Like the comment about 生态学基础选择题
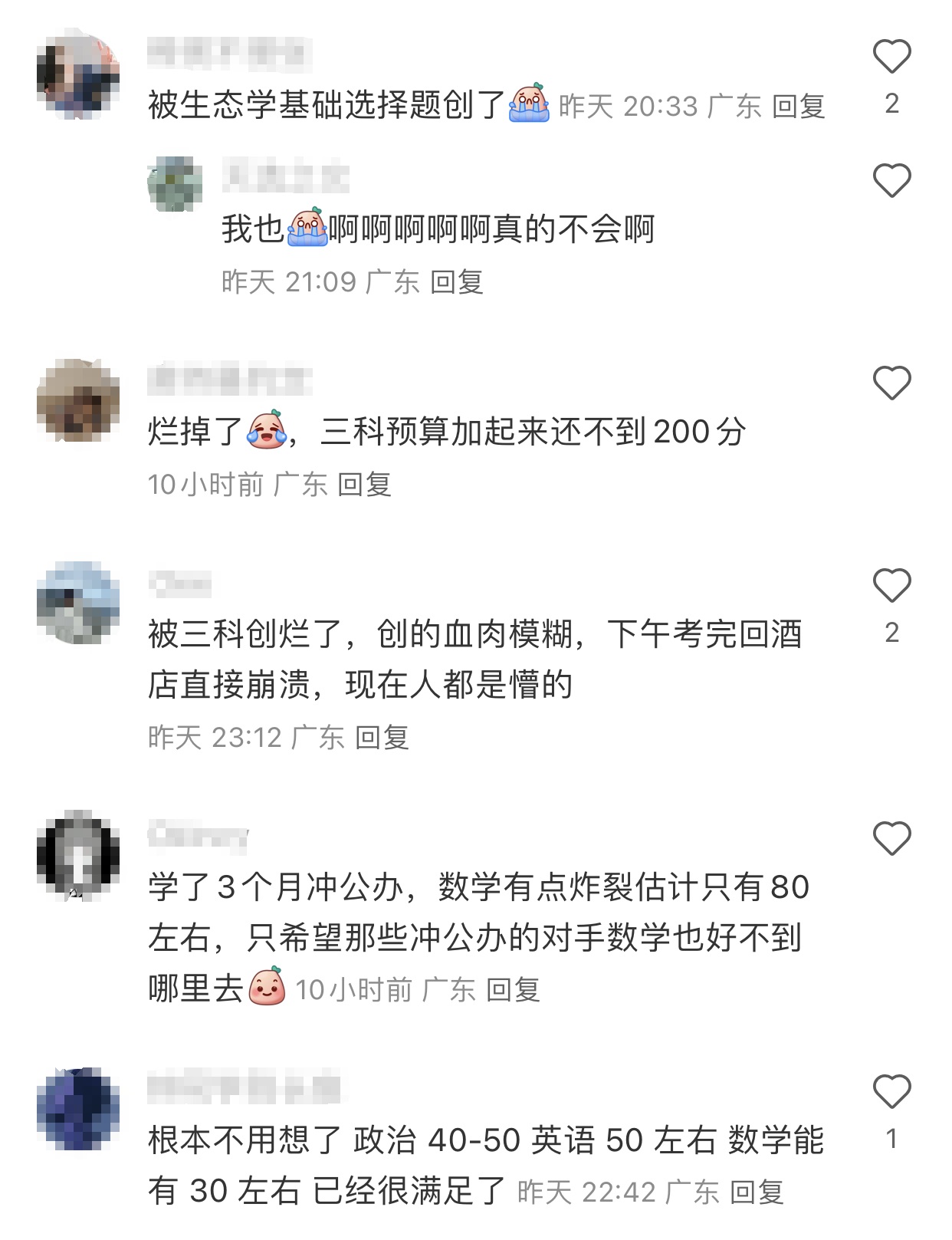 tap(891, 57)
